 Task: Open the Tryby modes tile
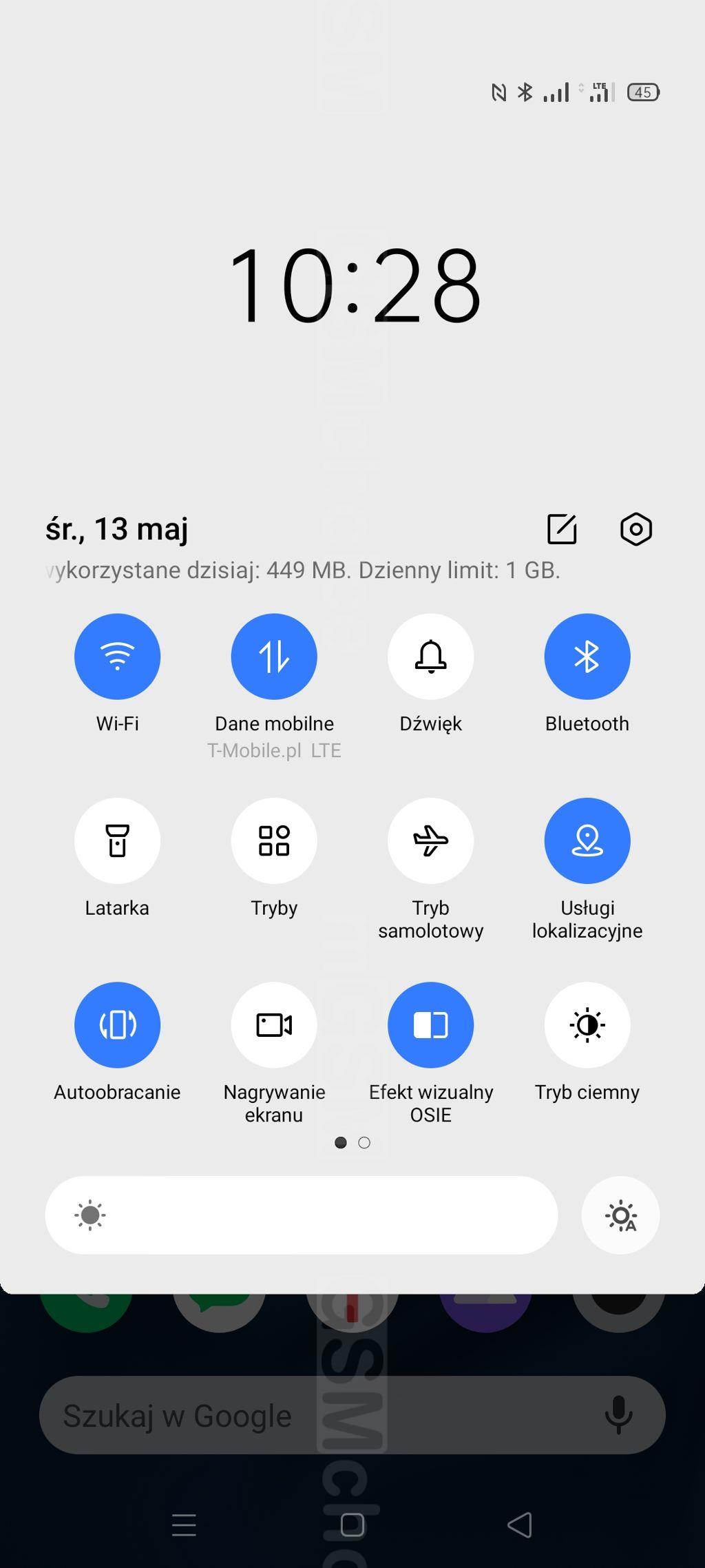coord(274,840)
